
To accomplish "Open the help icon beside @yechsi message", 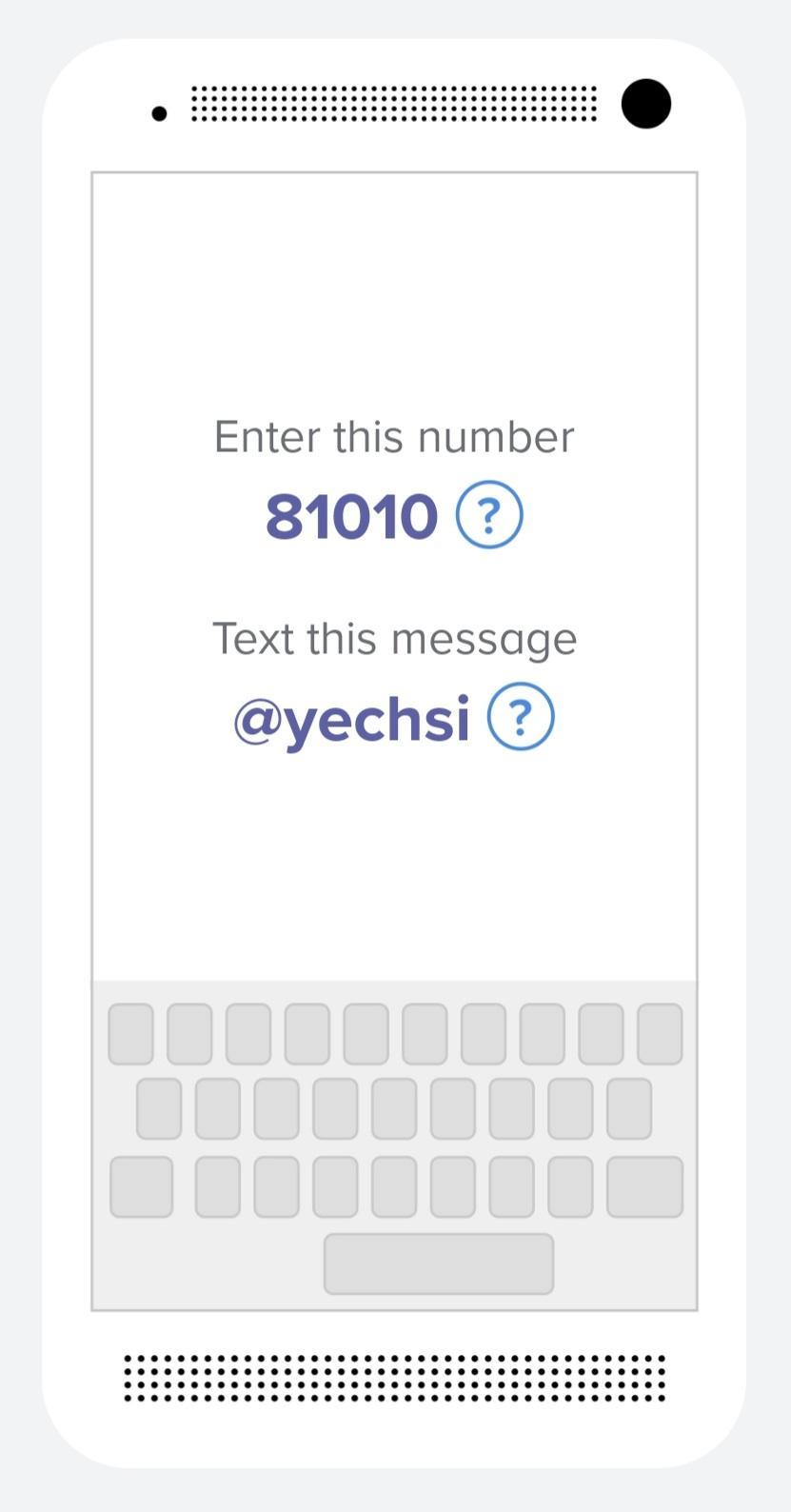I will click(x=521, y=717).
